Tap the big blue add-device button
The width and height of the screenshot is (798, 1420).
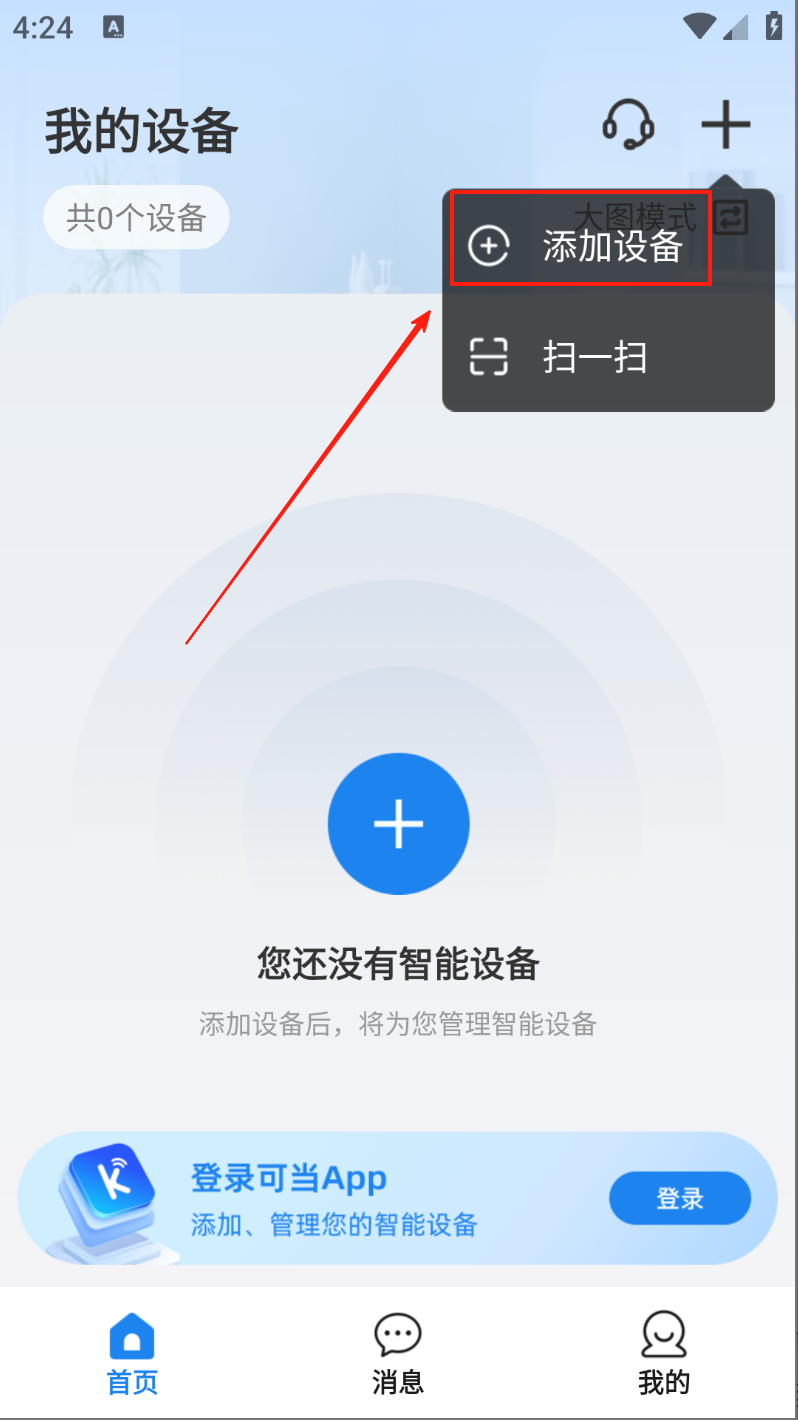(x=398, y=823)
